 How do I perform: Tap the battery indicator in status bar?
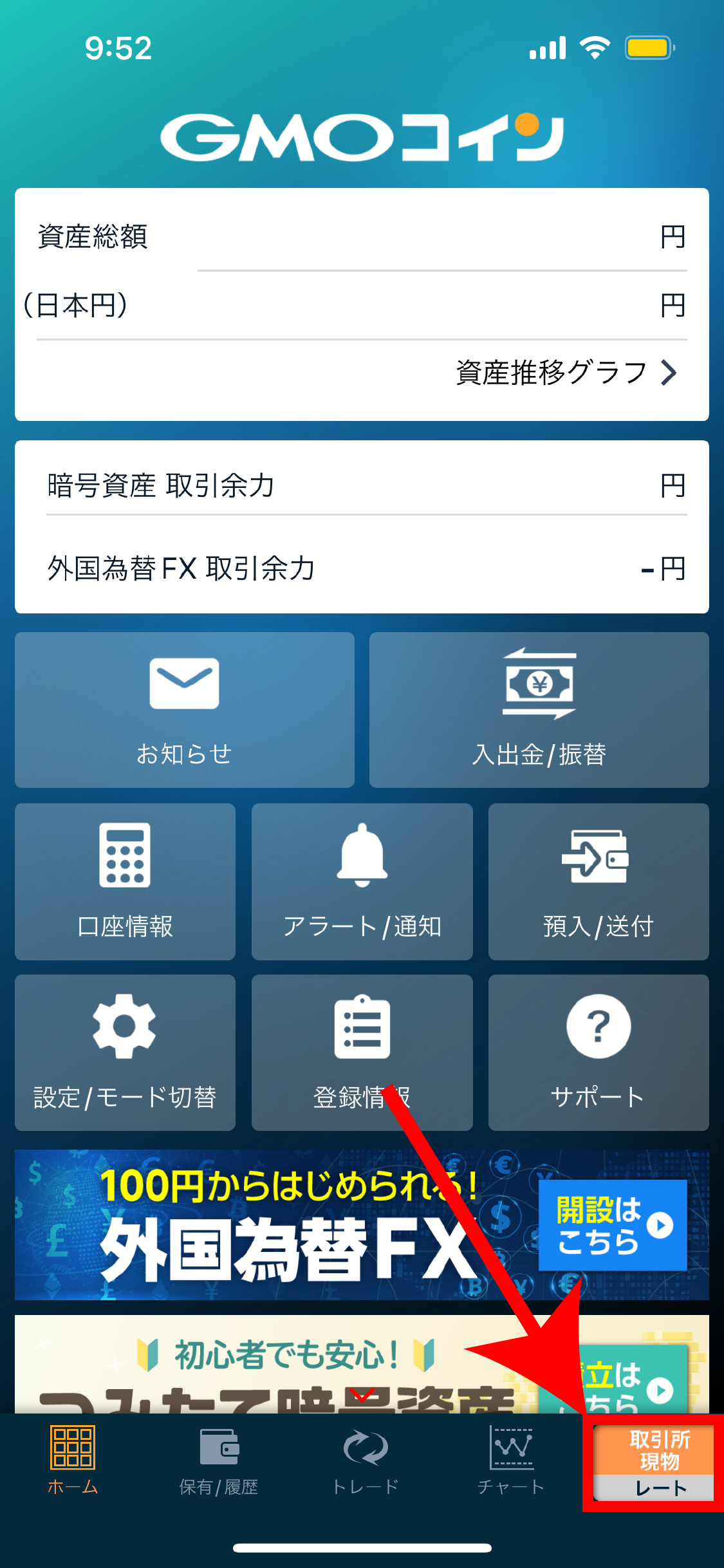[x=647, y=47]
